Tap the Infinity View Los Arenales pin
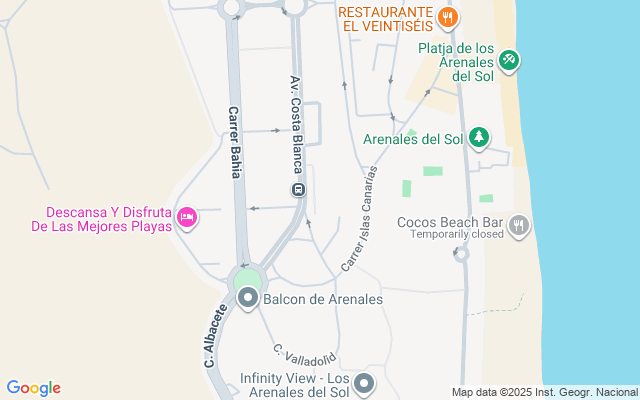 [x=365, y=383]
